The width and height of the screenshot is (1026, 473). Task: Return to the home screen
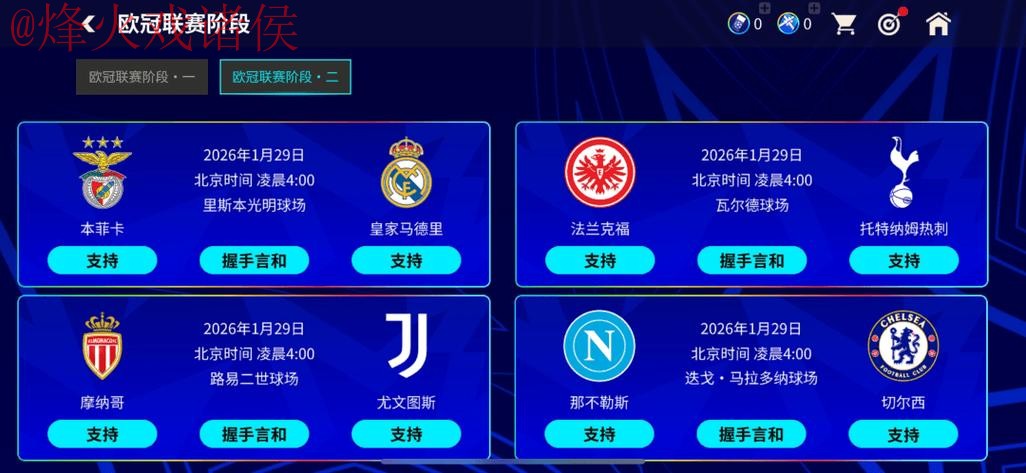point(938,24)
